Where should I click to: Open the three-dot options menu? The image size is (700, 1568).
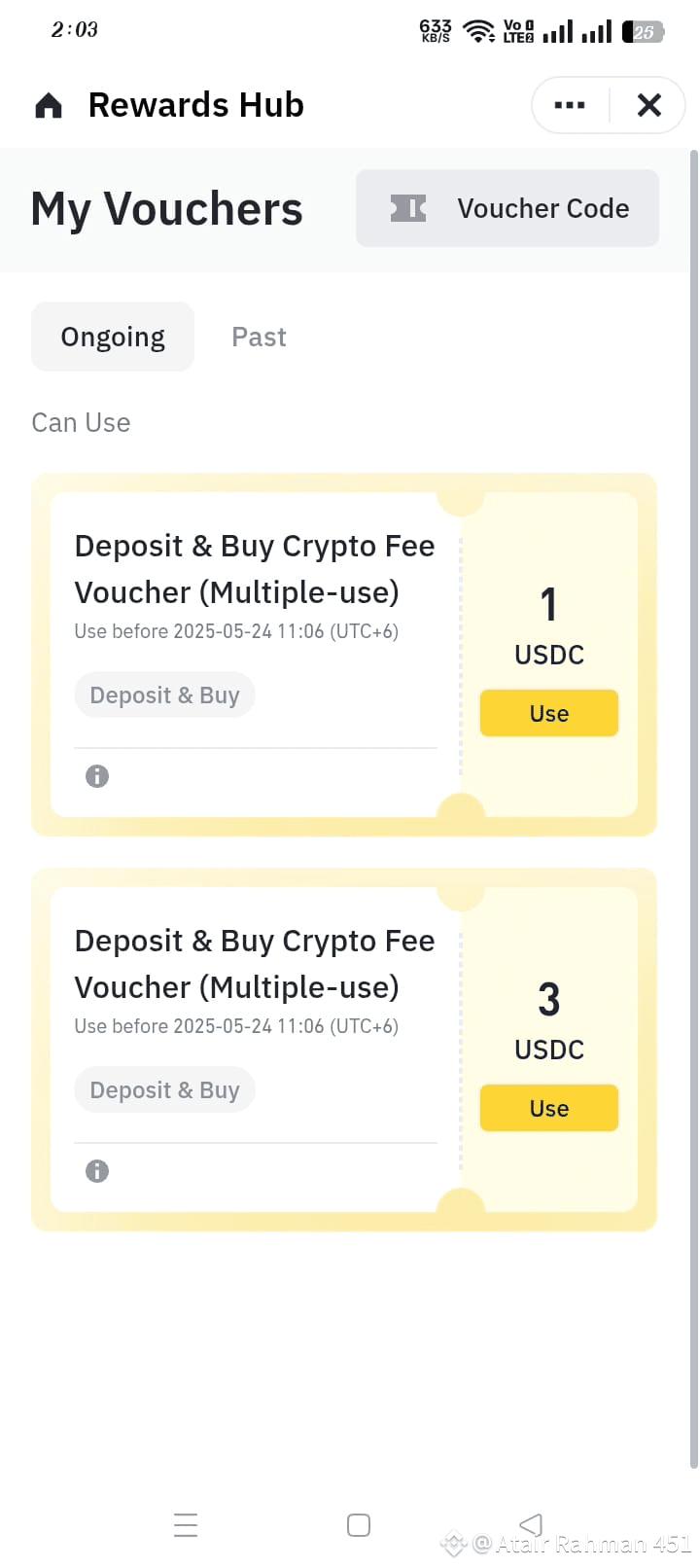[x=570, y=105]
